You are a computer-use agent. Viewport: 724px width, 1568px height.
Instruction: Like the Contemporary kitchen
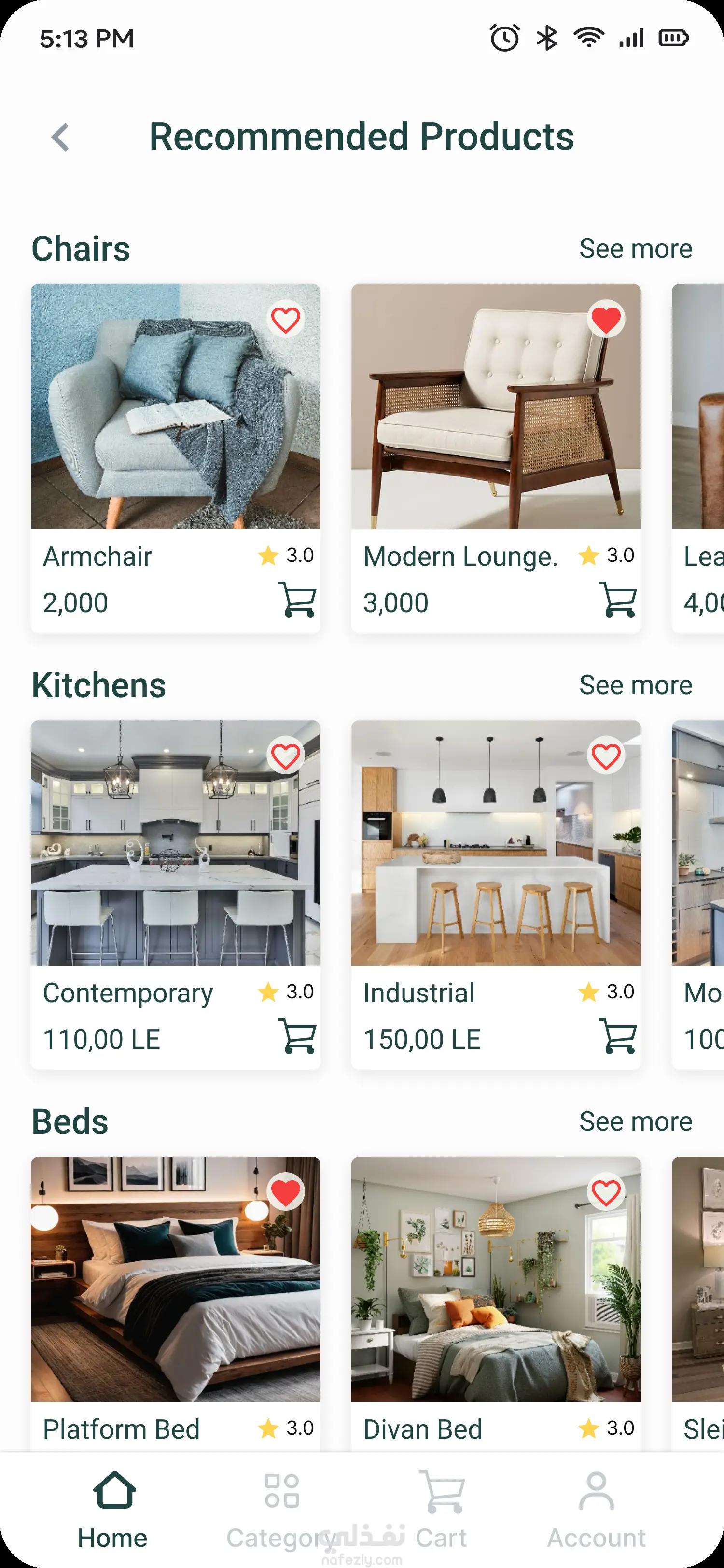(x=285, y=756)
